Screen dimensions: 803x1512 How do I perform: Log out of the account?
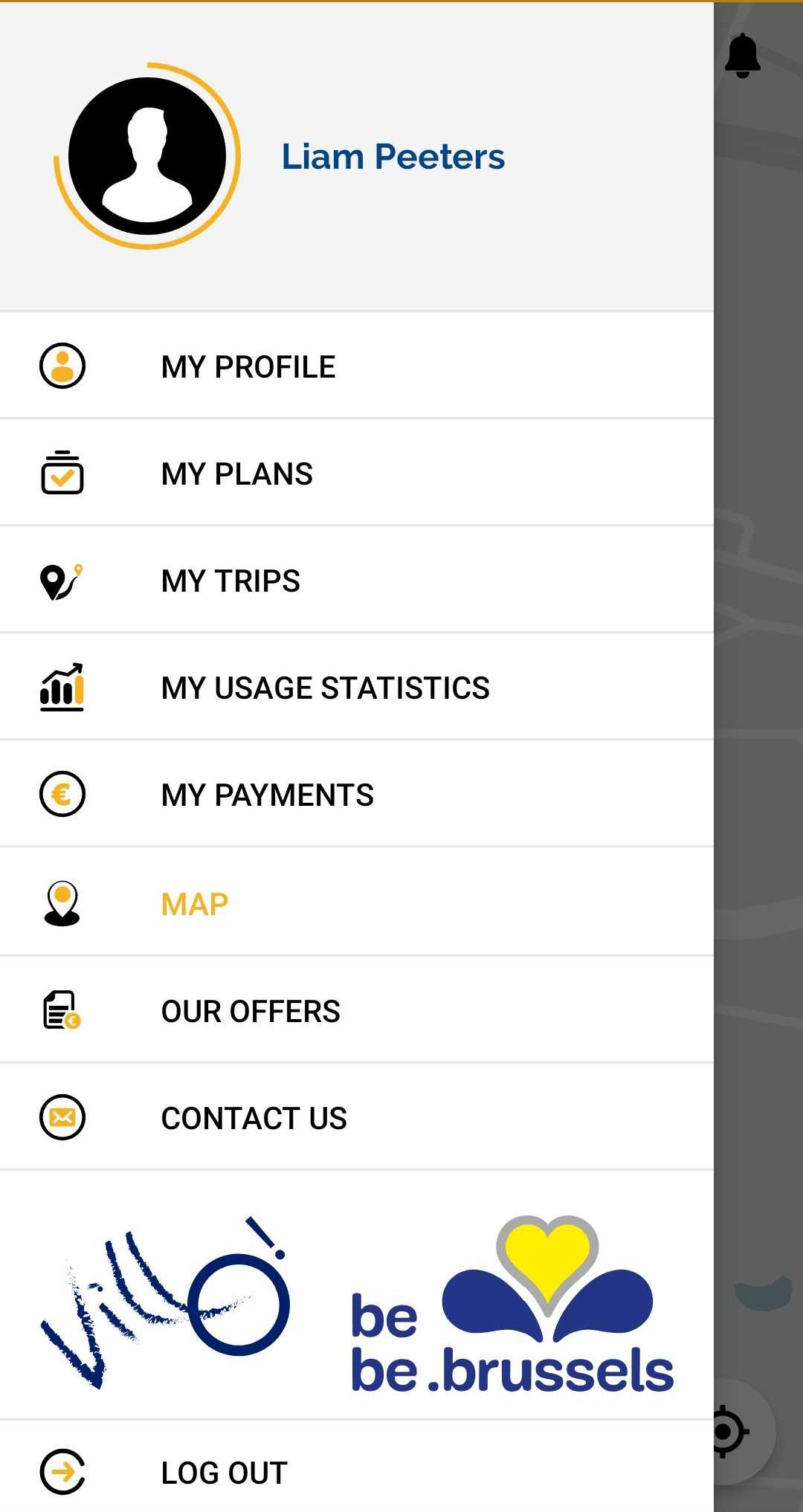tap(224, 1473)
